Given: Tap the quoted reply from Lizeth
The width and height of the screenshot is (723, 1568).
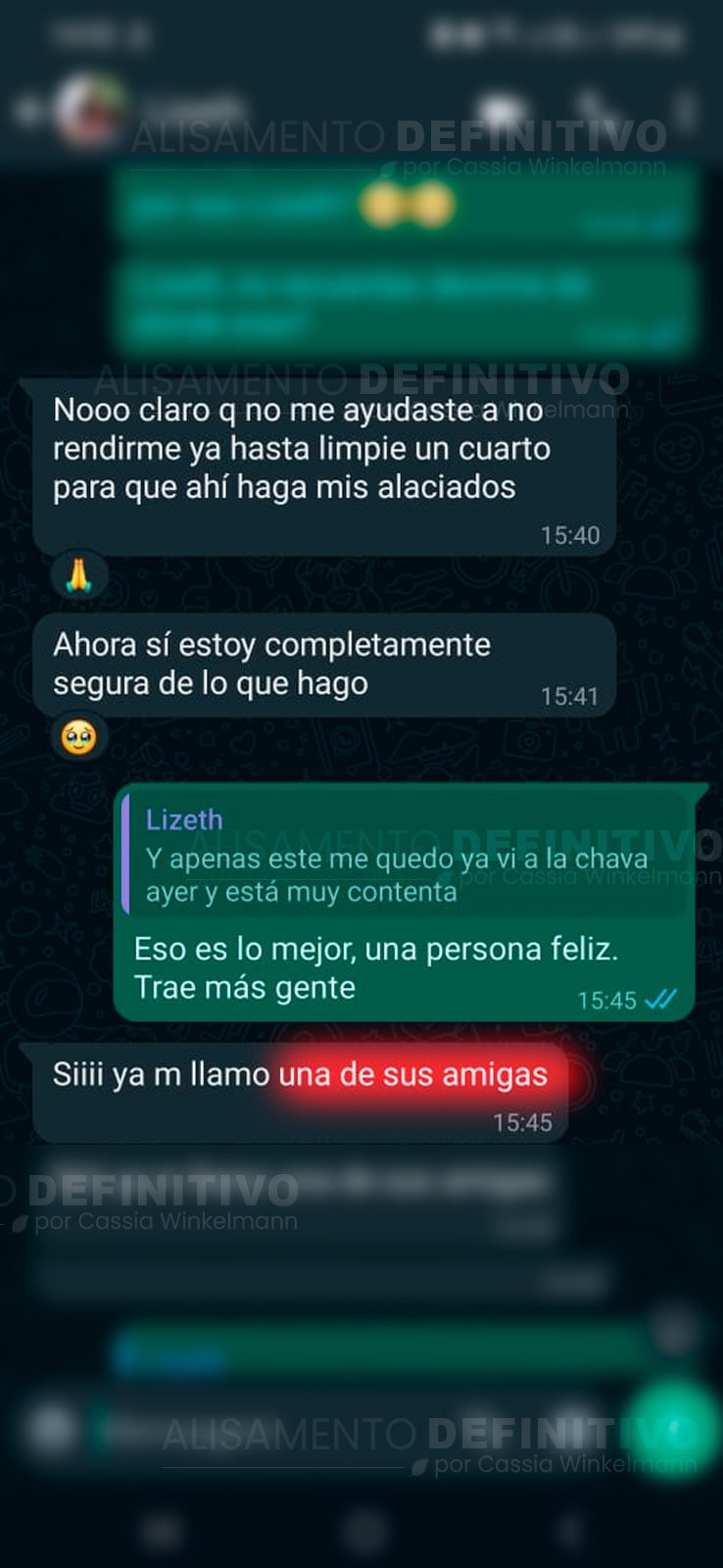Looking at the screenshot, I should coord(411,855).
